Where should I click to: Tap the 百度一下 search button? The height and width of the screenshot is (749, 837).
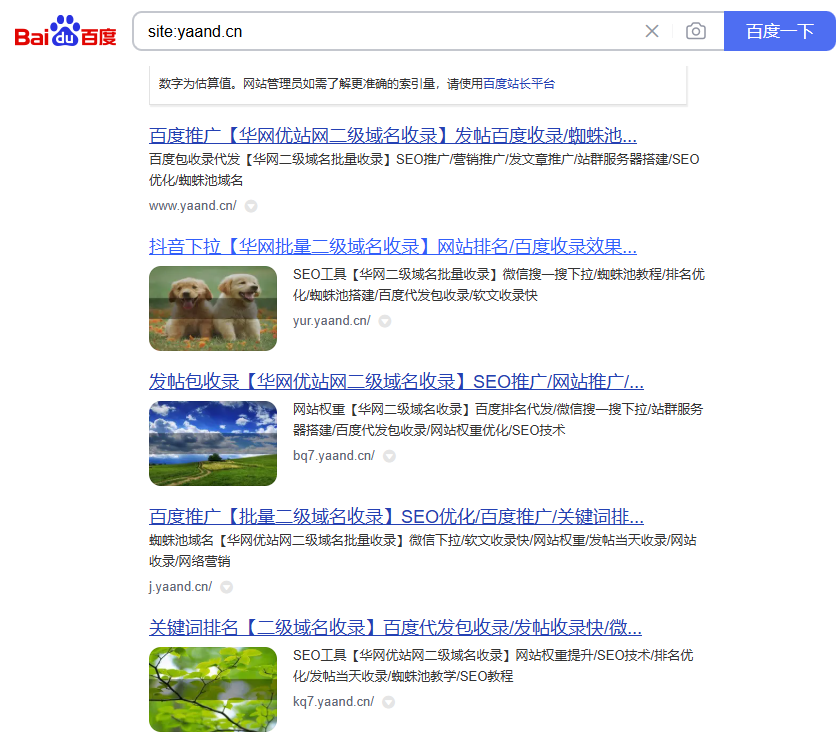(780, 31)
